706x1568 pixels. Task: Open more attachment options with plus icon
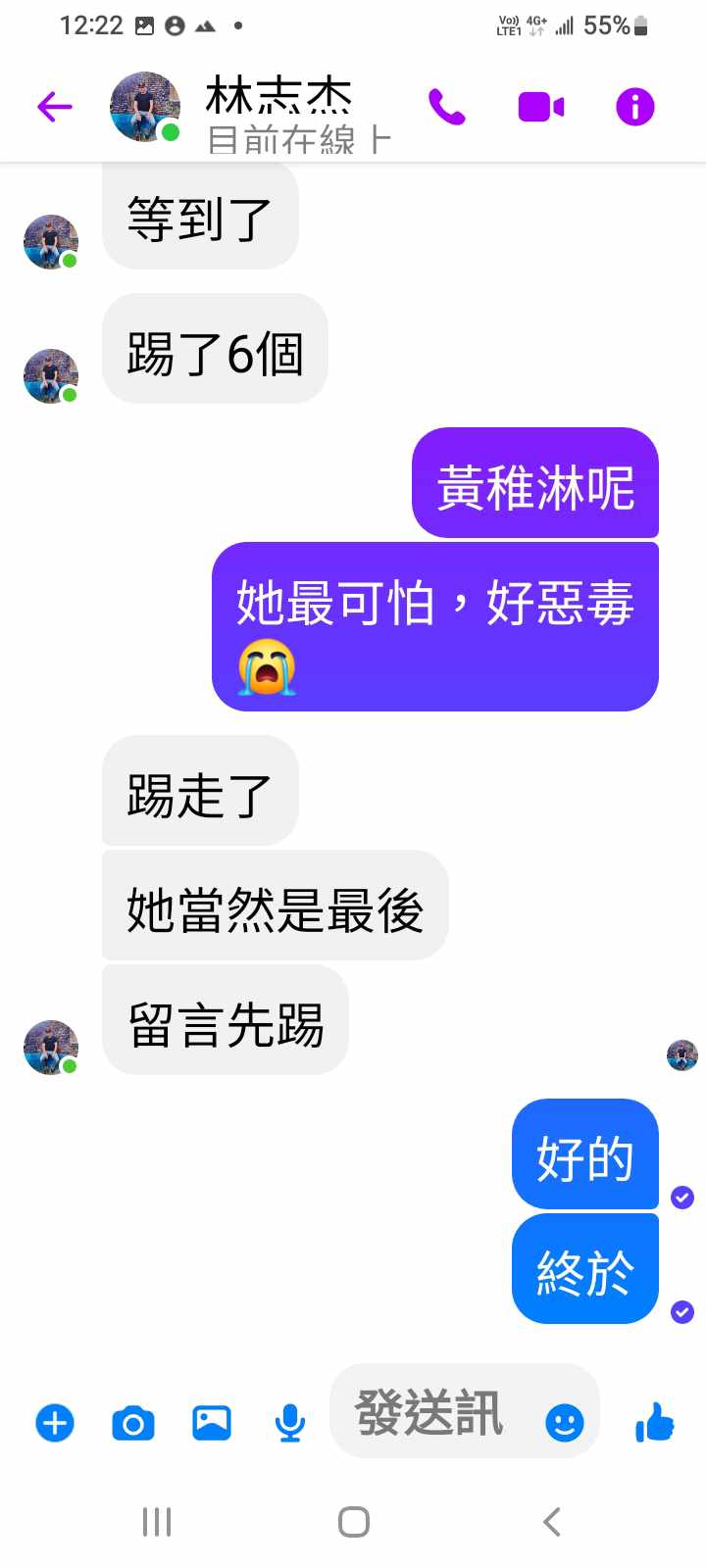tap(55, 1422)
